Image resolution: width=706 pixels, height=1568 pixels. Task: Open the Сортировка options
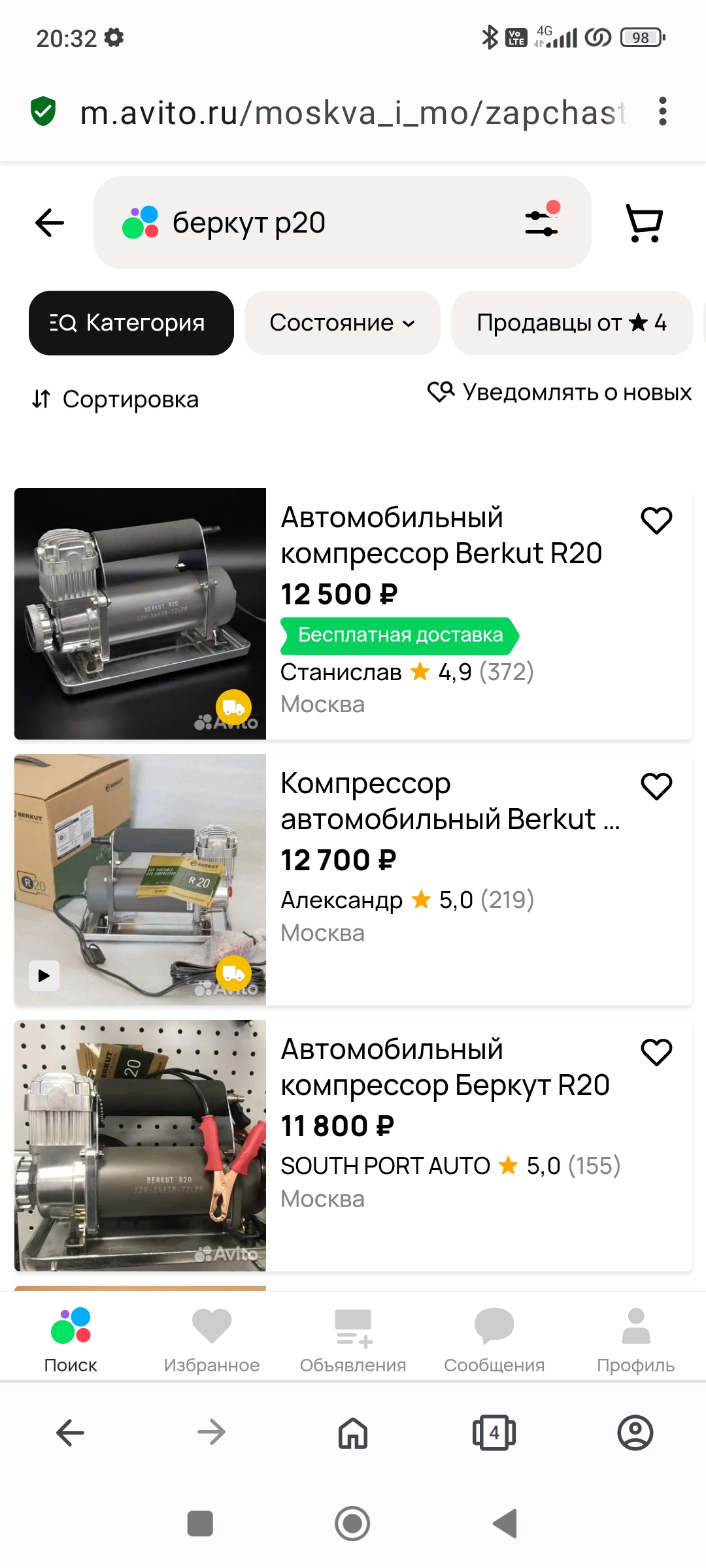click(x=116, y=399)
